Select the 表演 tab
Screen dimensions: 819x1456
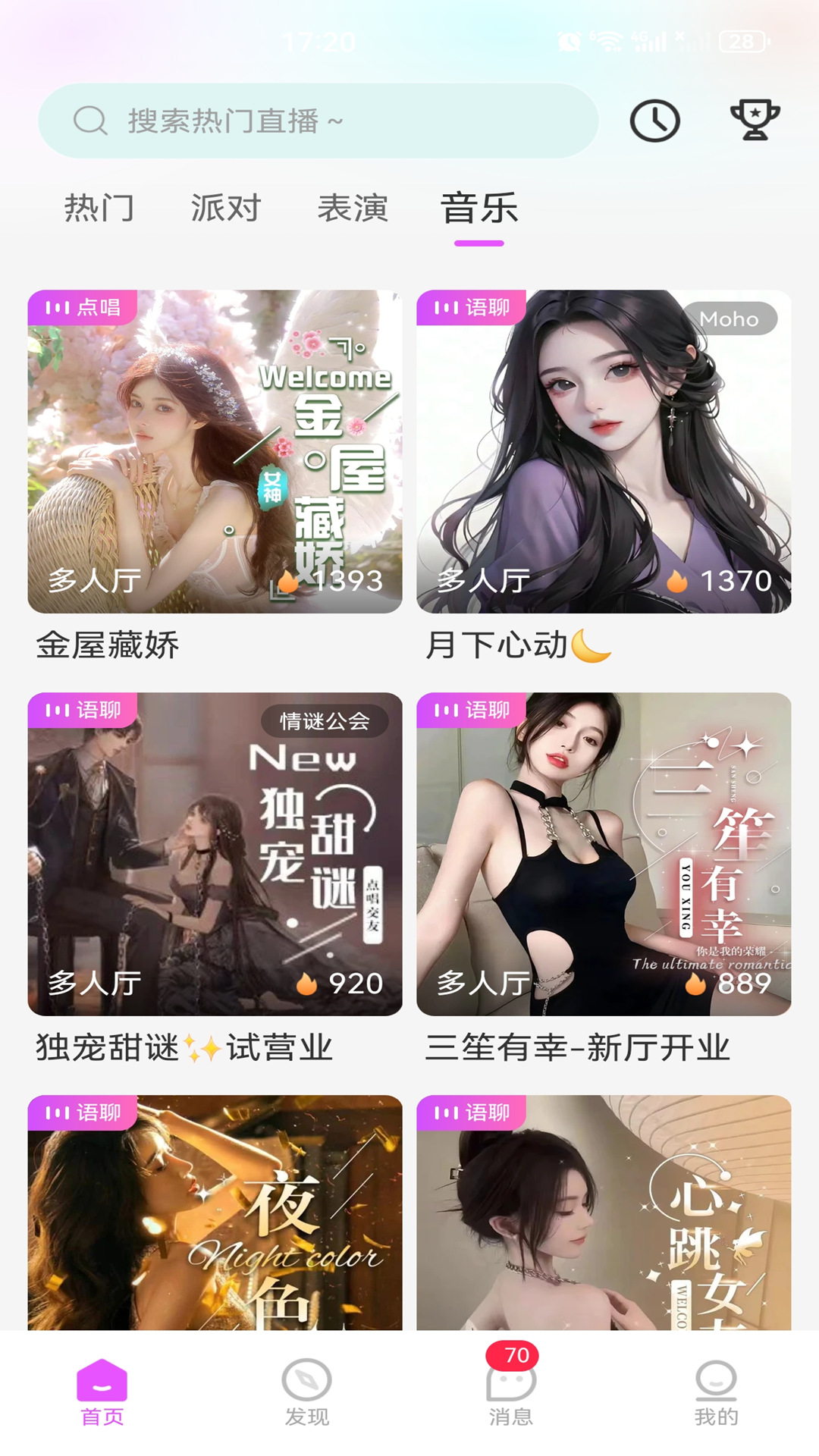click(x=353, y=208)
